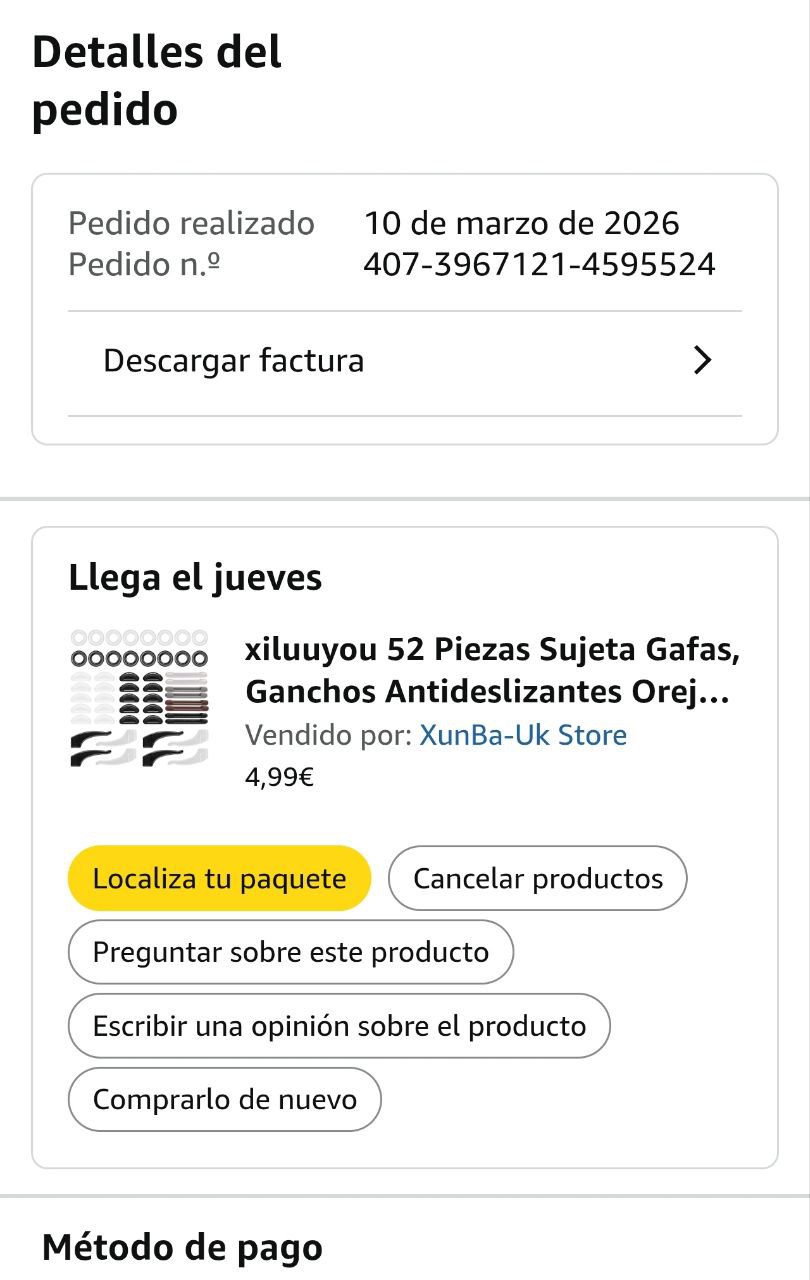810x1280 pixels.
Task: Tap Localiza tu paquete button
Action: (x=219, y=879)
